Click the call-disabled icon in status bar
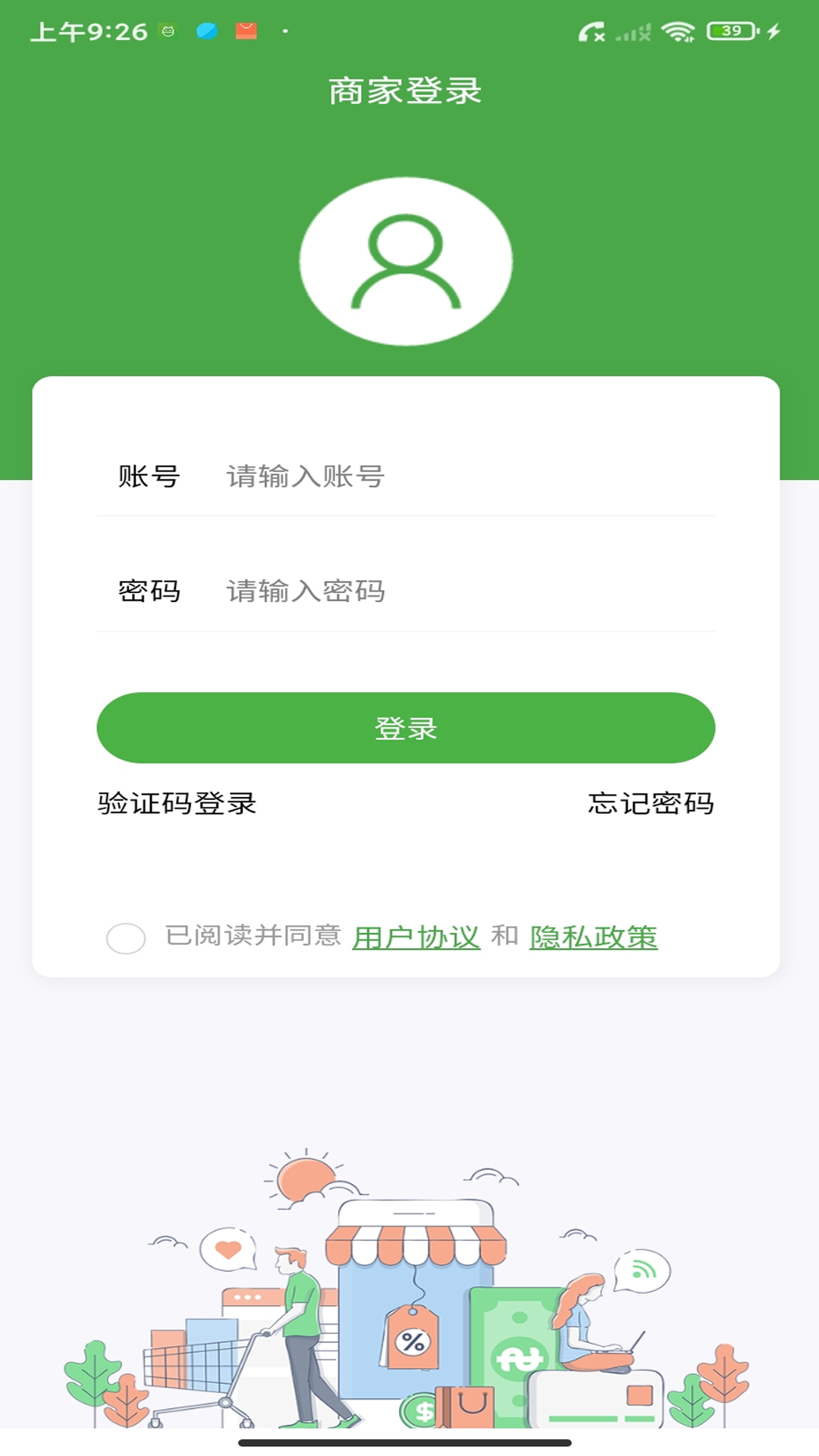Image resolution: width=819 pixels, height=1456 pixels. 593,32
